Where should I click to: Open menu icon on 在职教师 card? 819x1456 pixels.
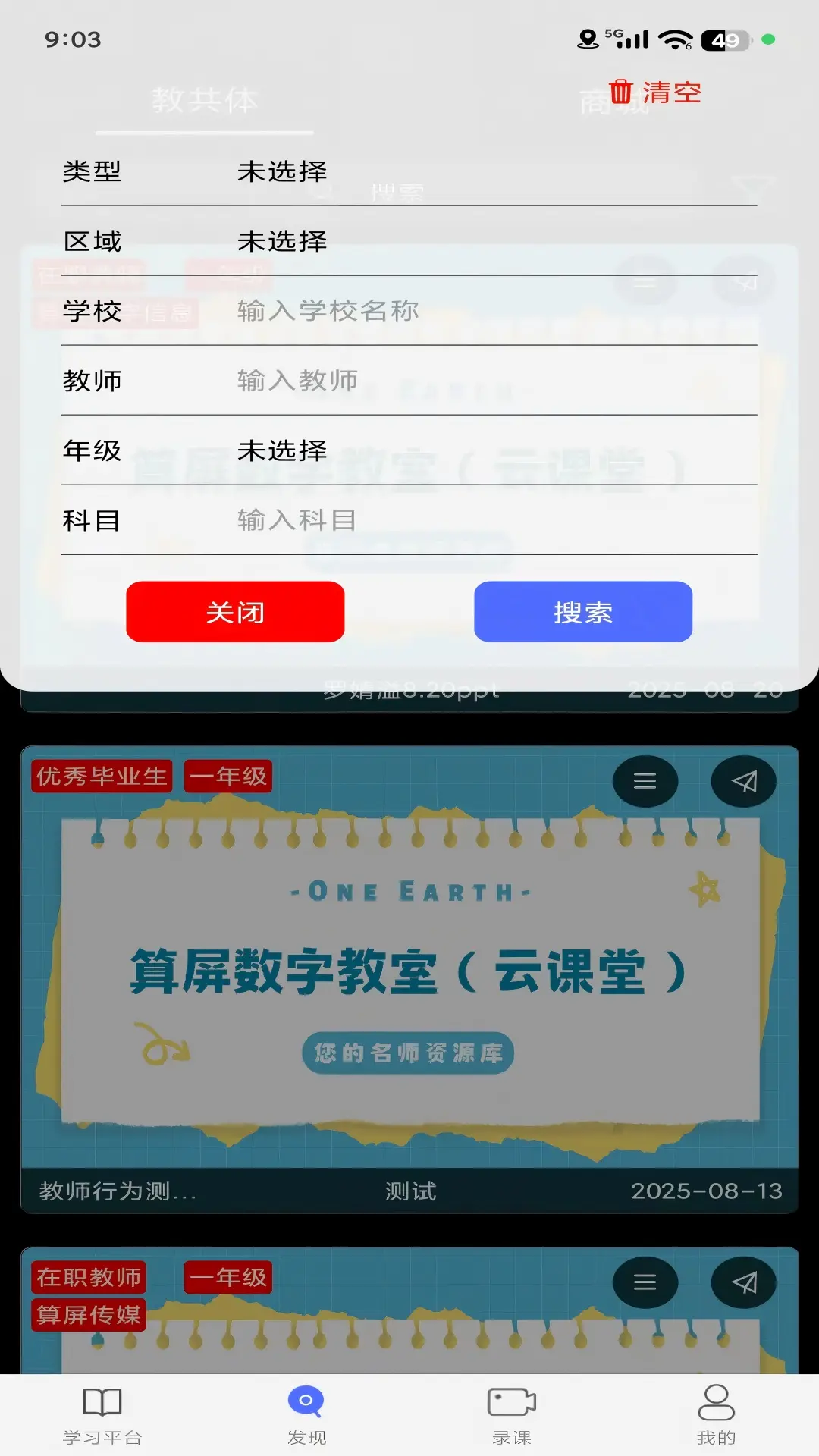[x=645, y=1282]
